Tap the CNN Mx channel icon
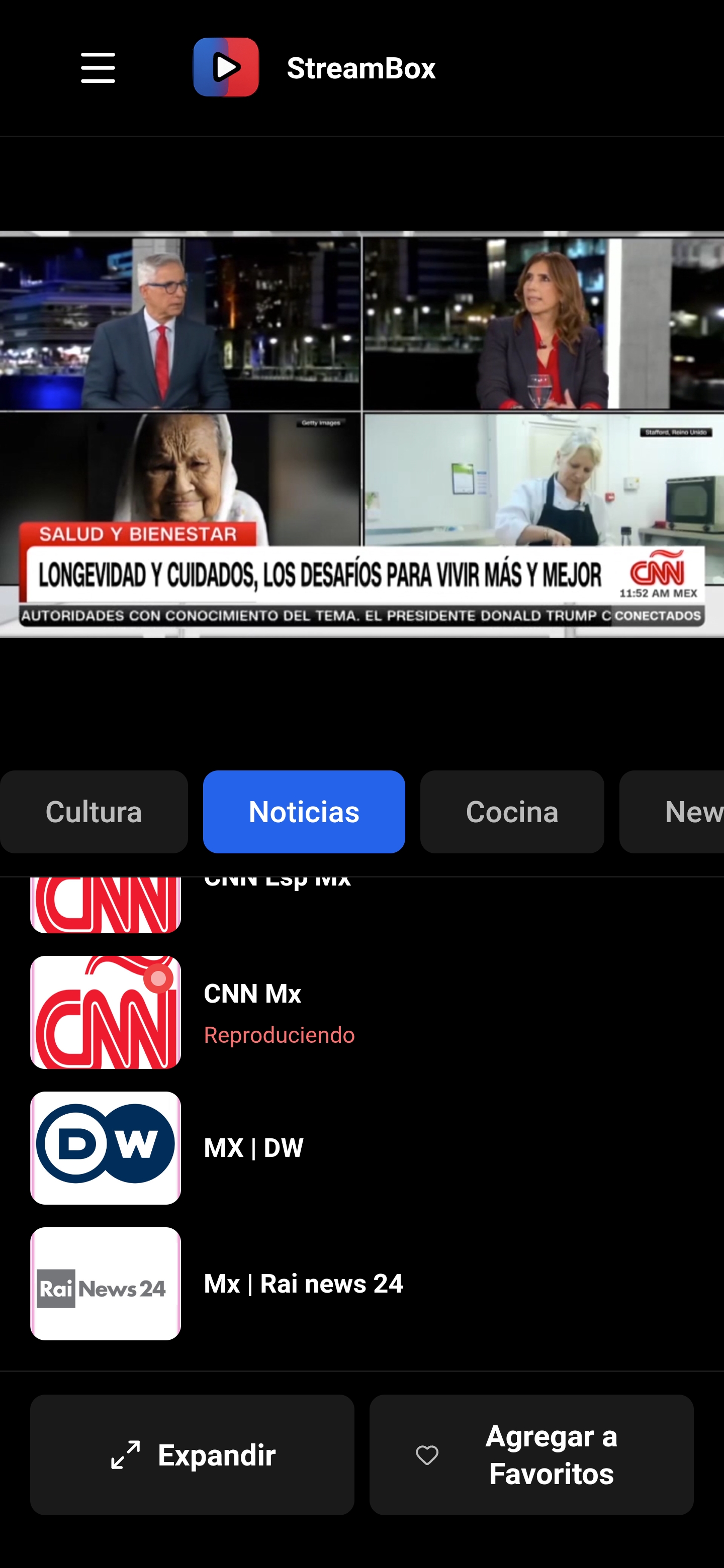Screen dimensions: 724x1568 105,1011
